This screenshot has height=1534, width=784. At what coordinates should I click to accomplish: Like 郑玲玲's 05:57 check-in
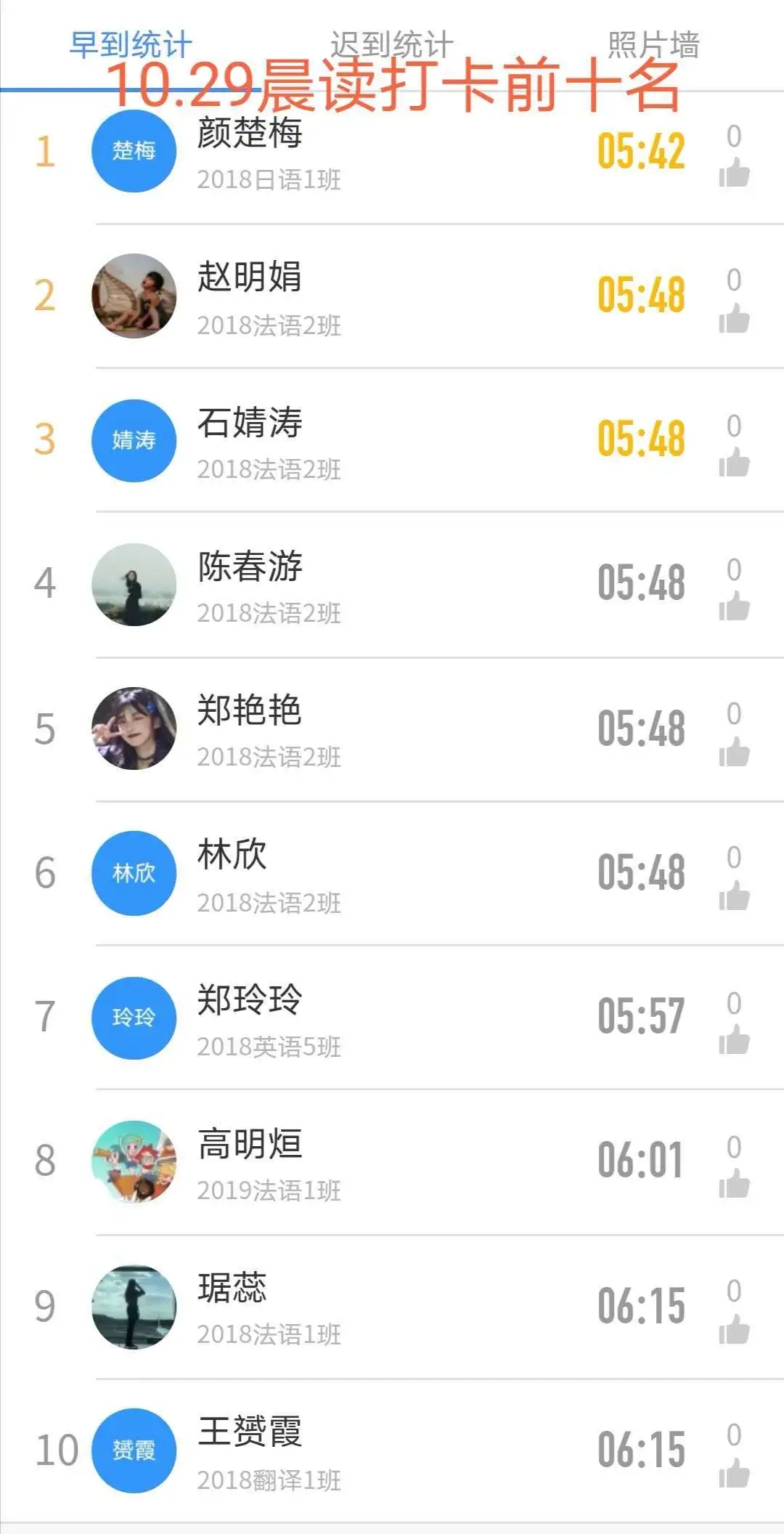(734, 1039)
